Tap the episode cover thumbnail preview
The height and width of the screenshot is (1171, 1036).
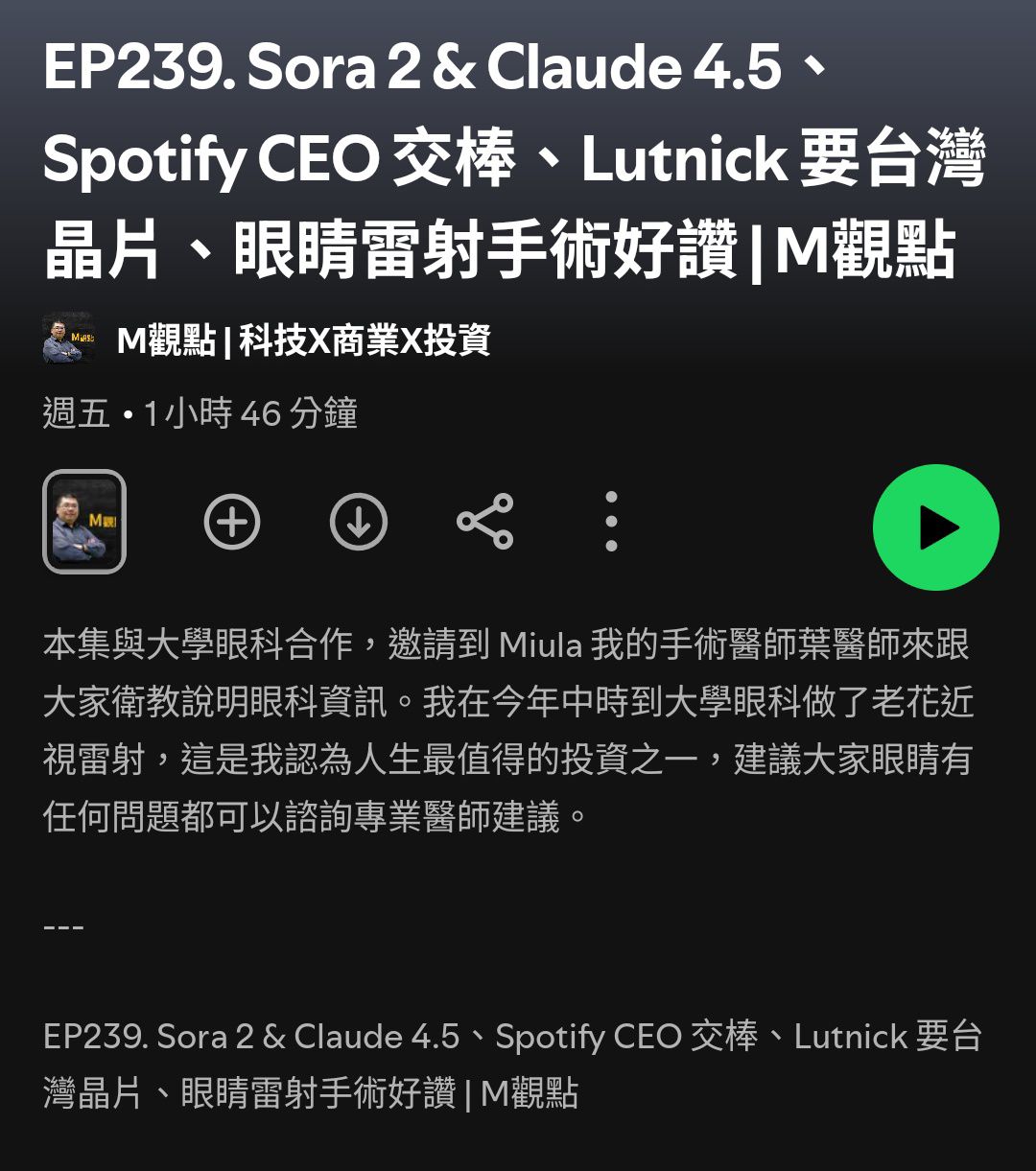[84, 522]
